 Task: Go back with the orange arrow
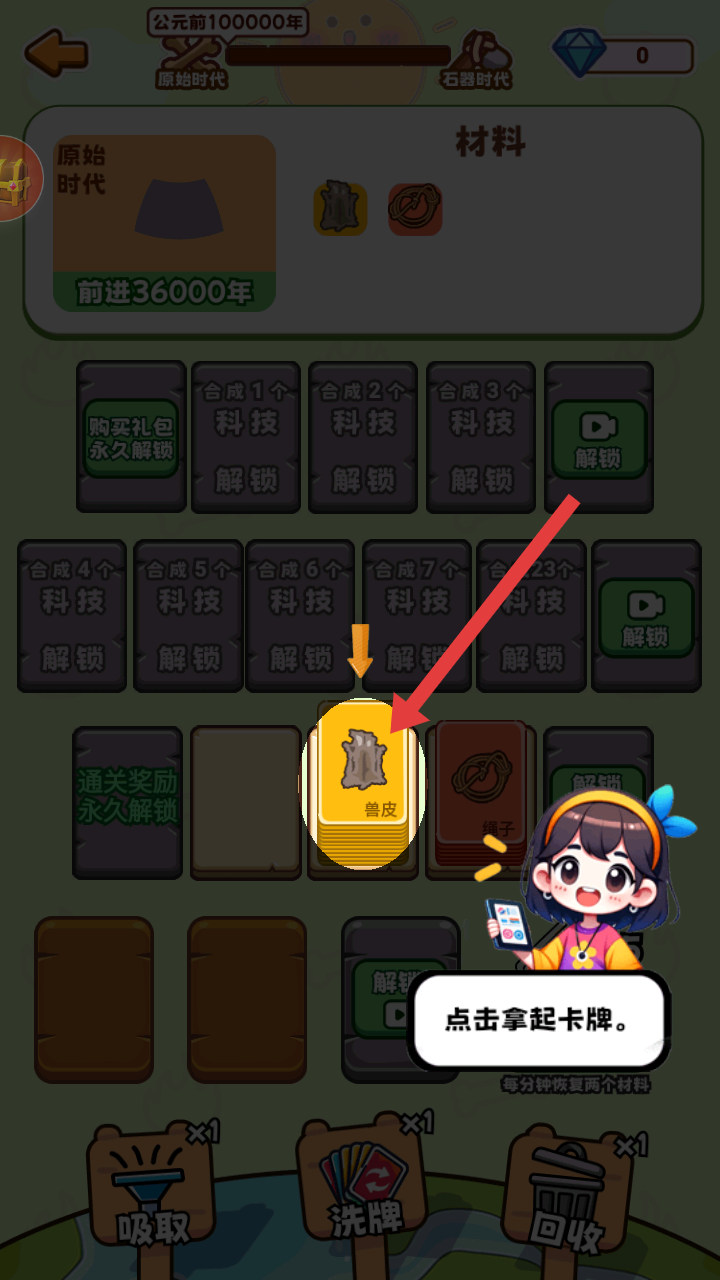56,53
